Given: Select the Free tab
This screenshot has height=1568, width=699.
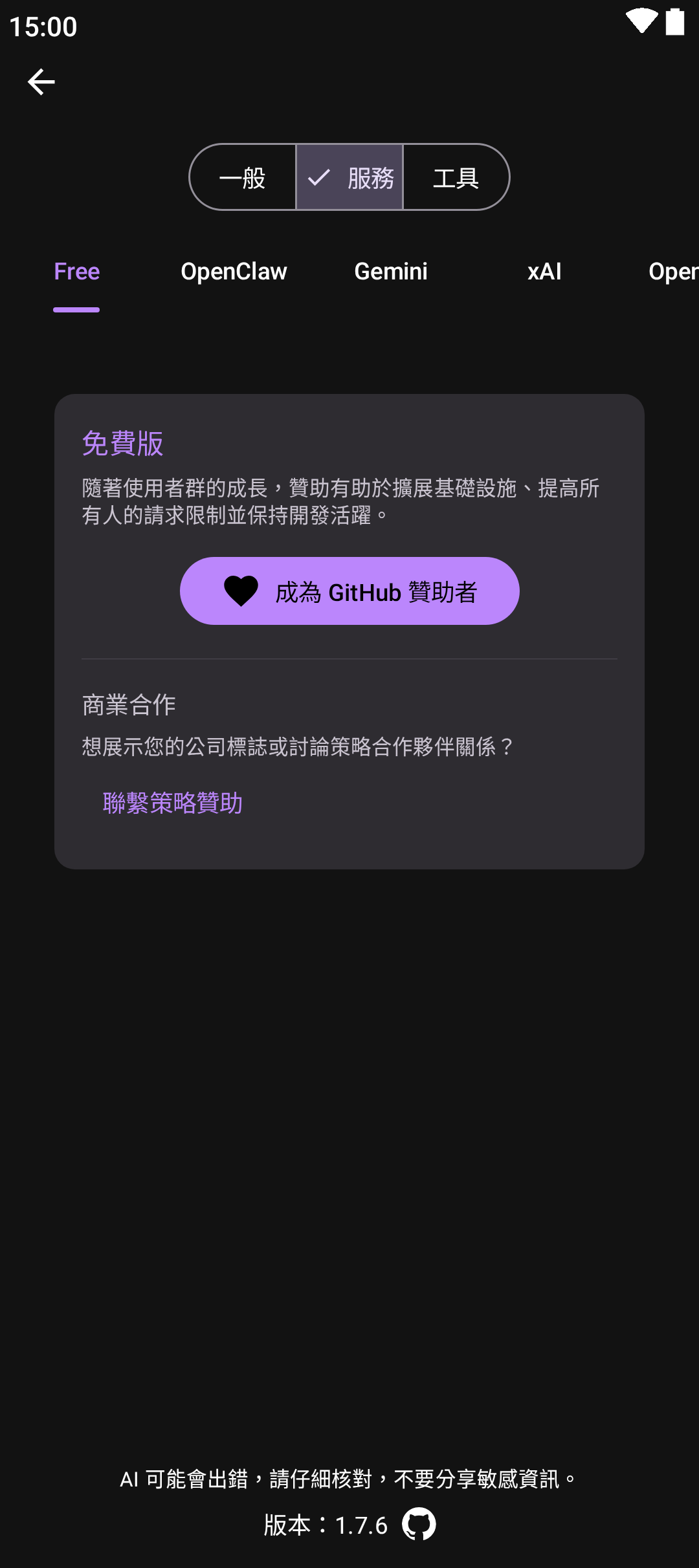Looking at the screenshot, I should point(77,272).
